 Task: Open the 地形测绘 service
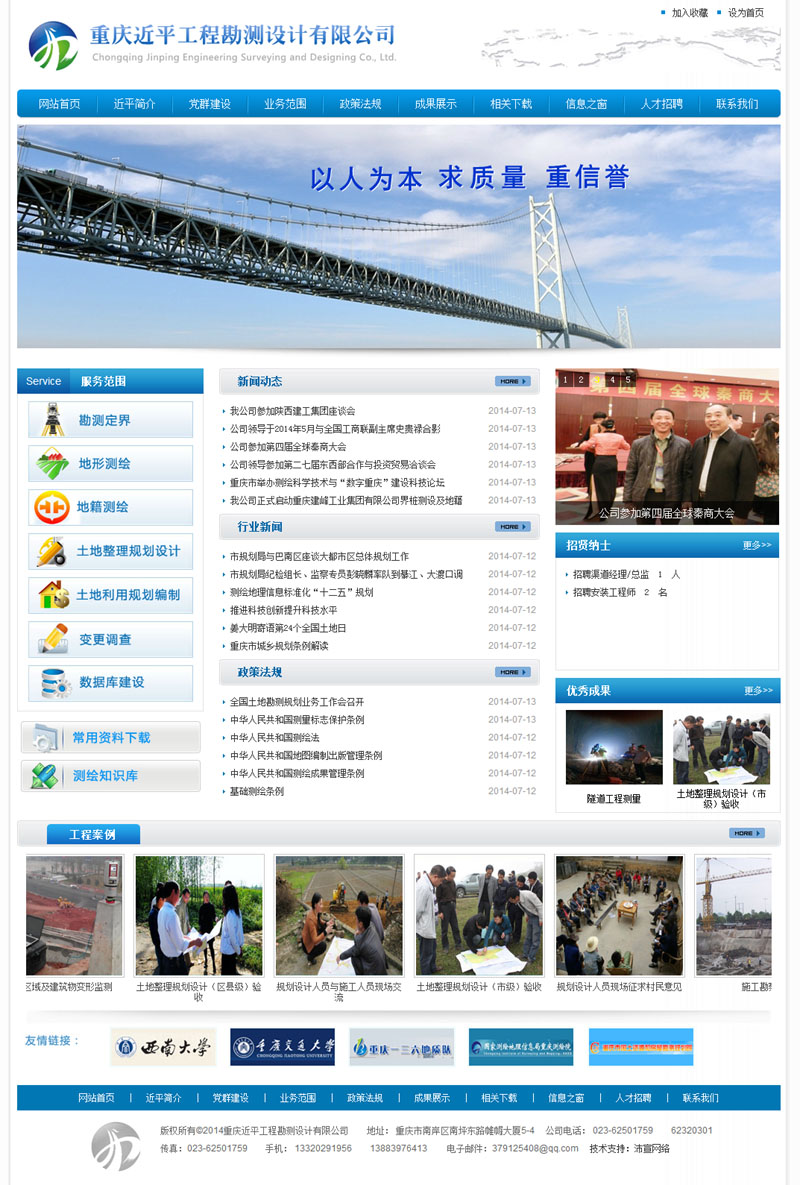tap(110, 464)
